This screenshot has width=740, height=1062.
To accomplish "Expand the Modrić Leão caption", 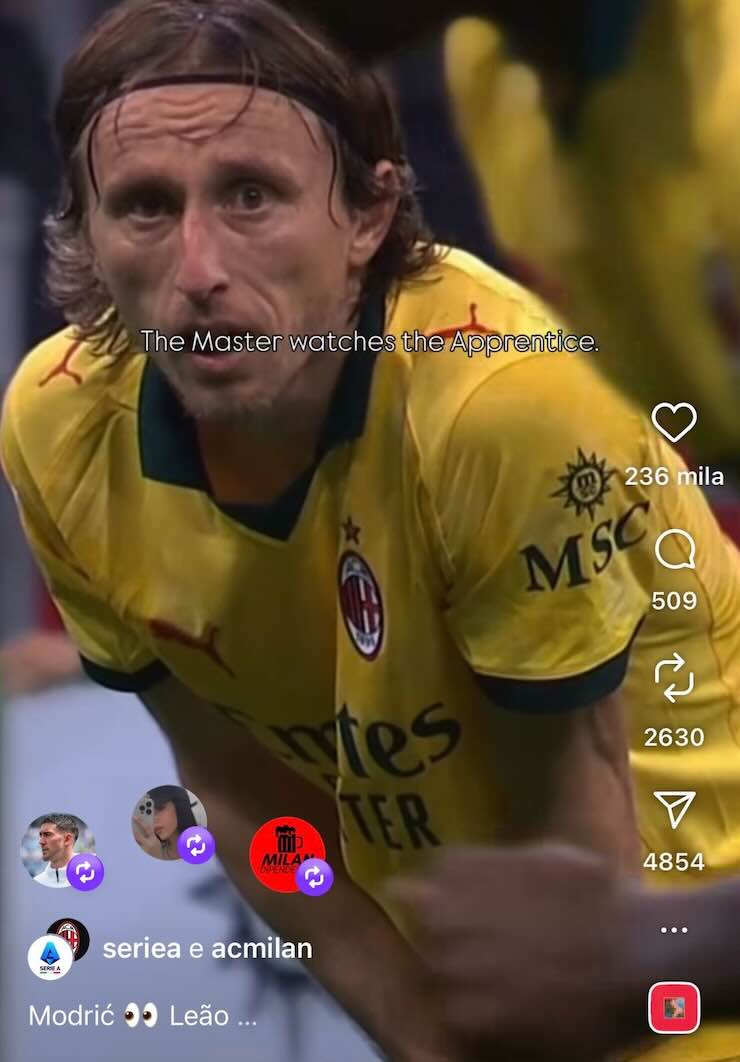I will pos(143,1016).
